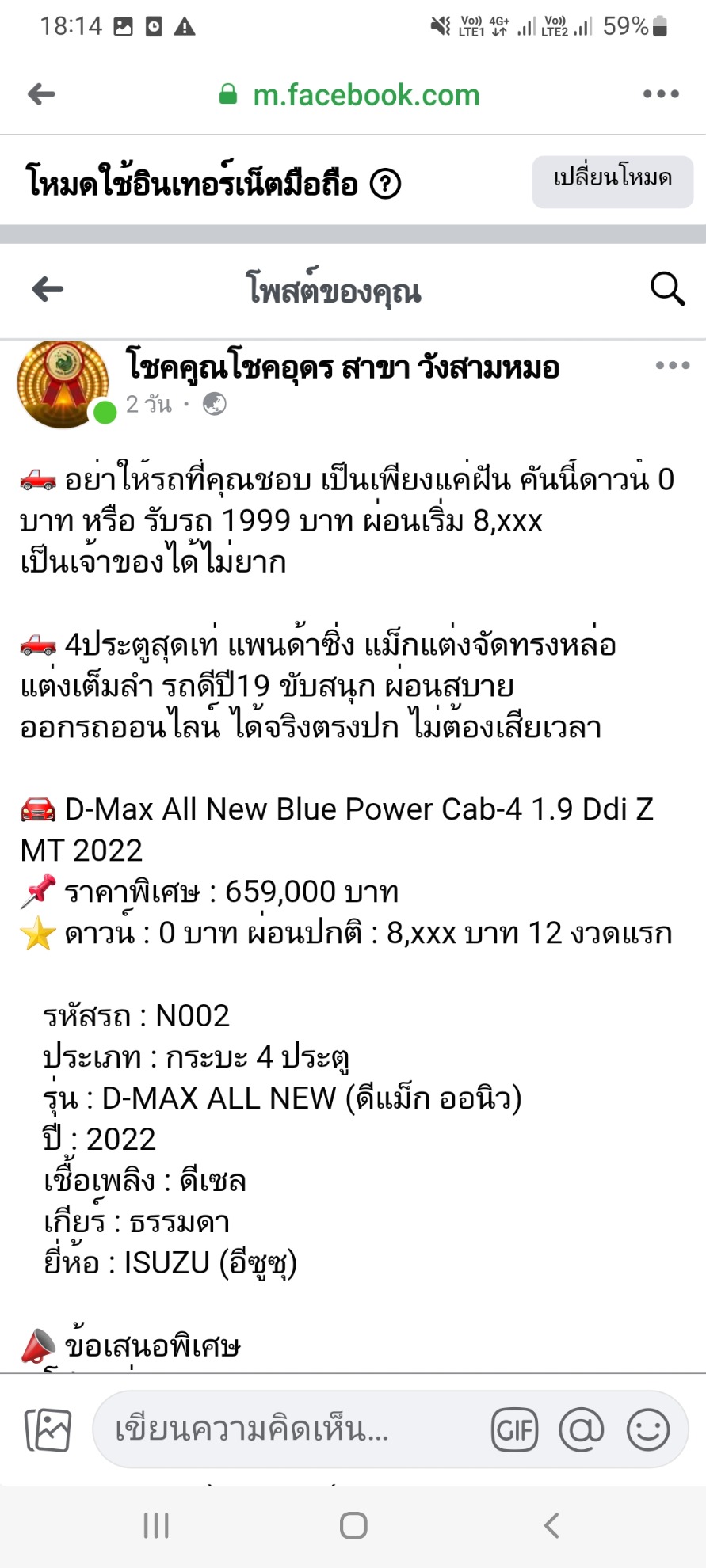706x1568 pixels.
Task: Open the mobile data mode help icon
Action: 386,185
